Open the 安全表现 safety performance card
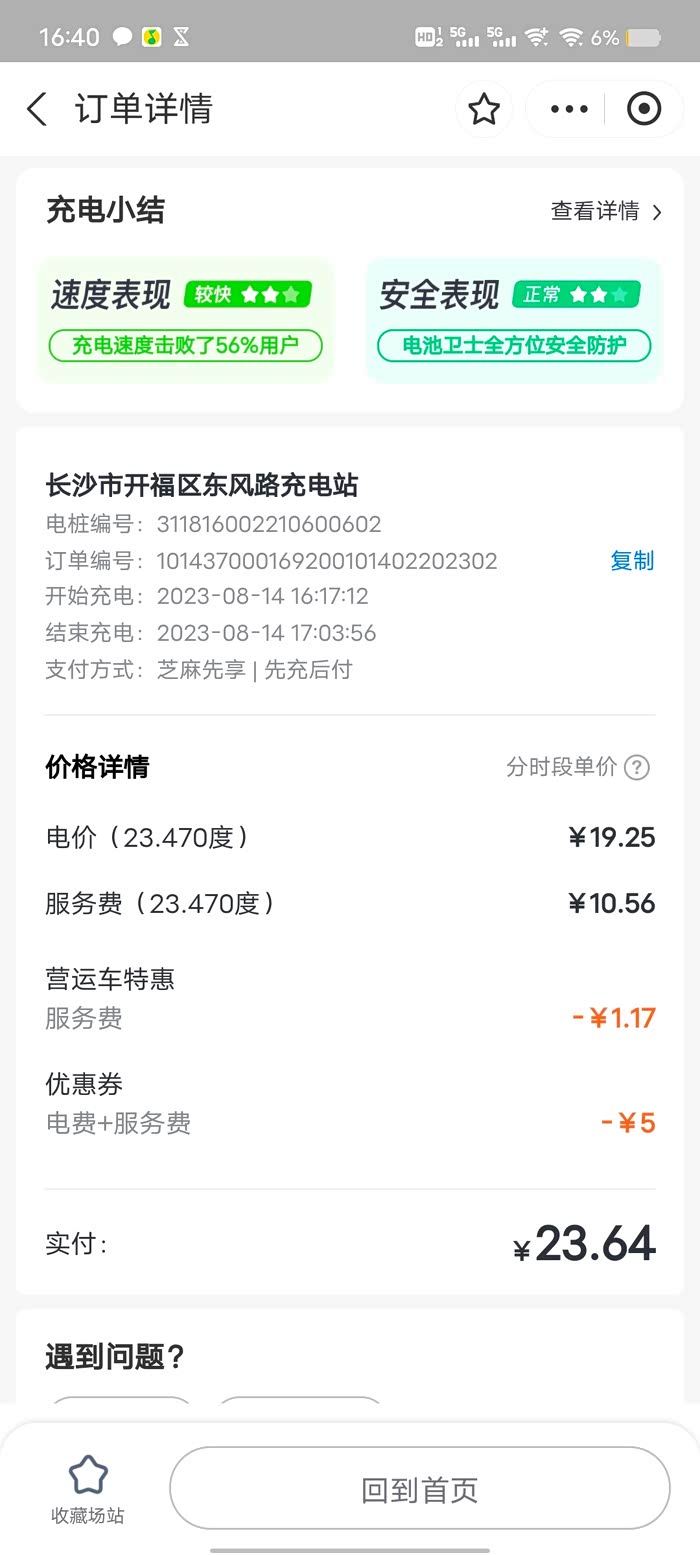 point(514,320)
